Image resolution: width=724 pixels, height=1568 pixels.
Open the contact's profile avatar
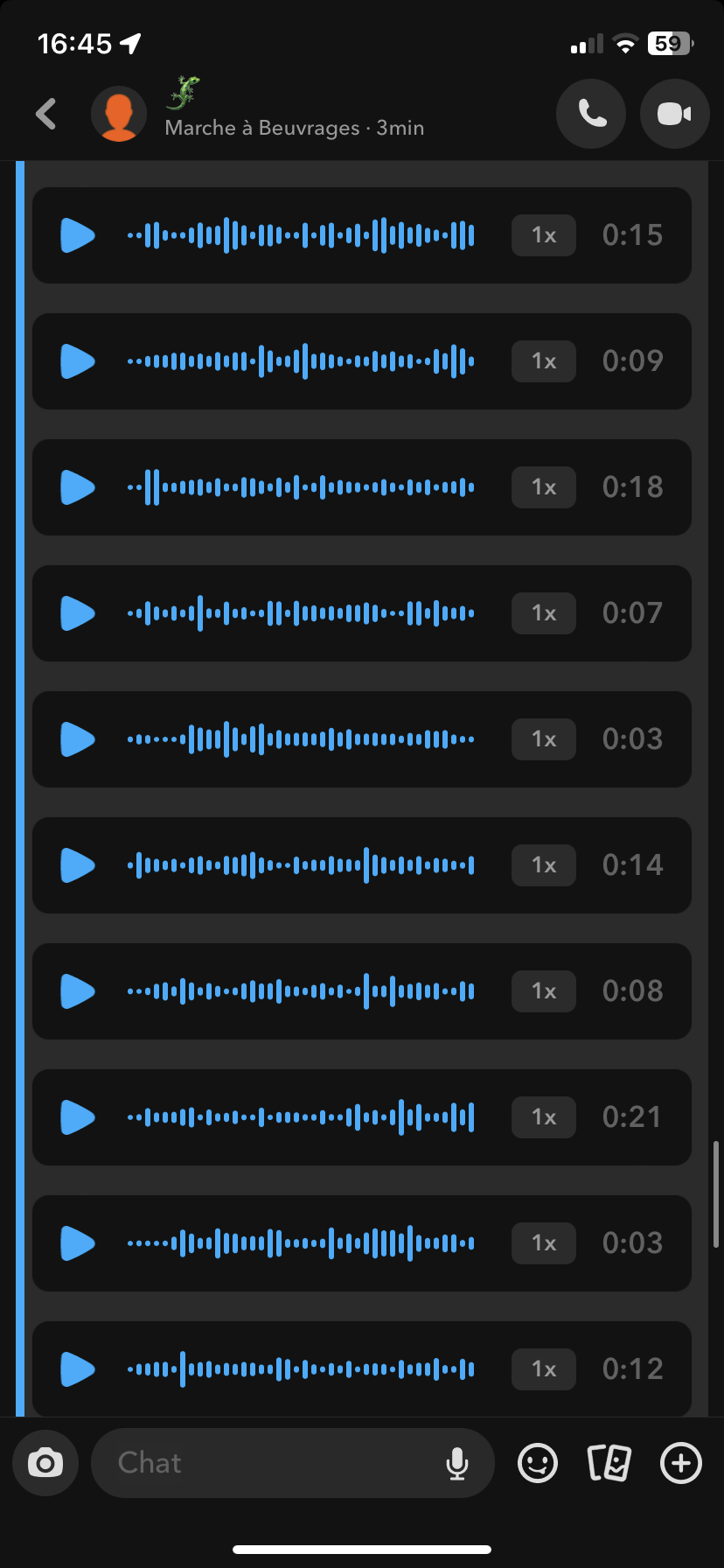pos(119,114)
